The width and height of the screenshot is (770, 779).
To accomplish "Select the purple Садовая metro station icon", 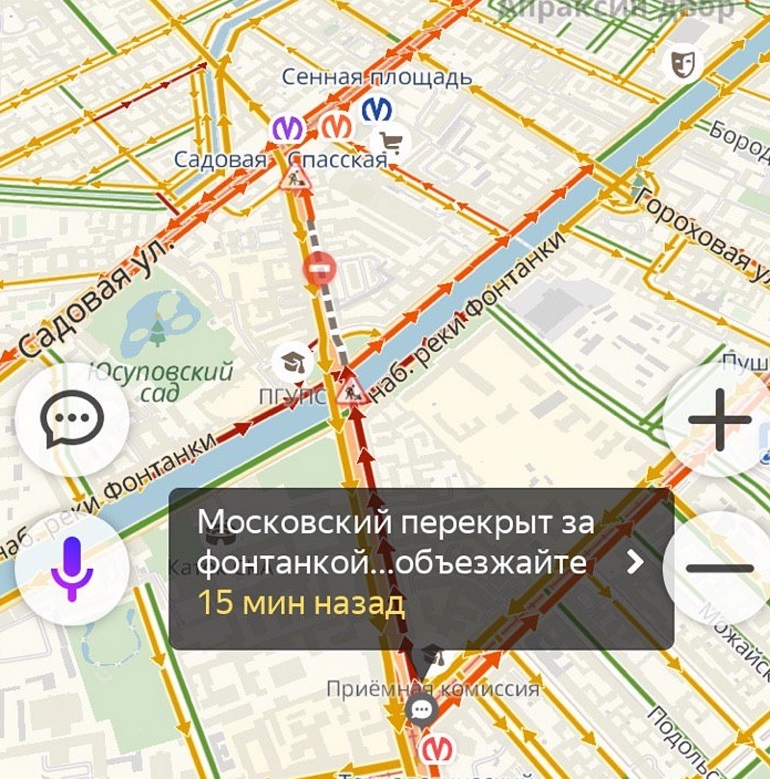I will [x=288, y=127].
